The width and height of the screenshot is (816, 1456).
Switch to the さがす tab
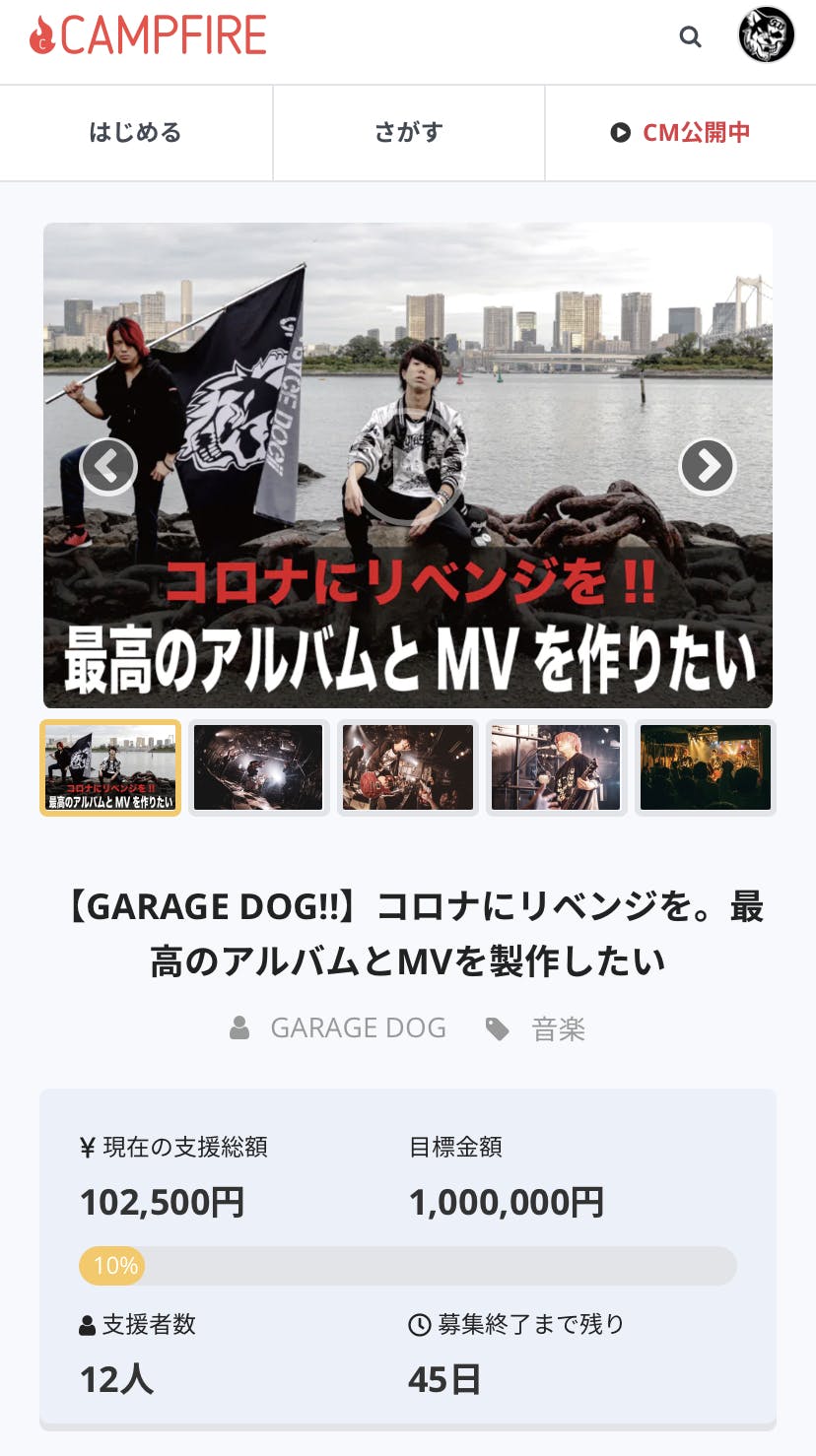[408, 133]
